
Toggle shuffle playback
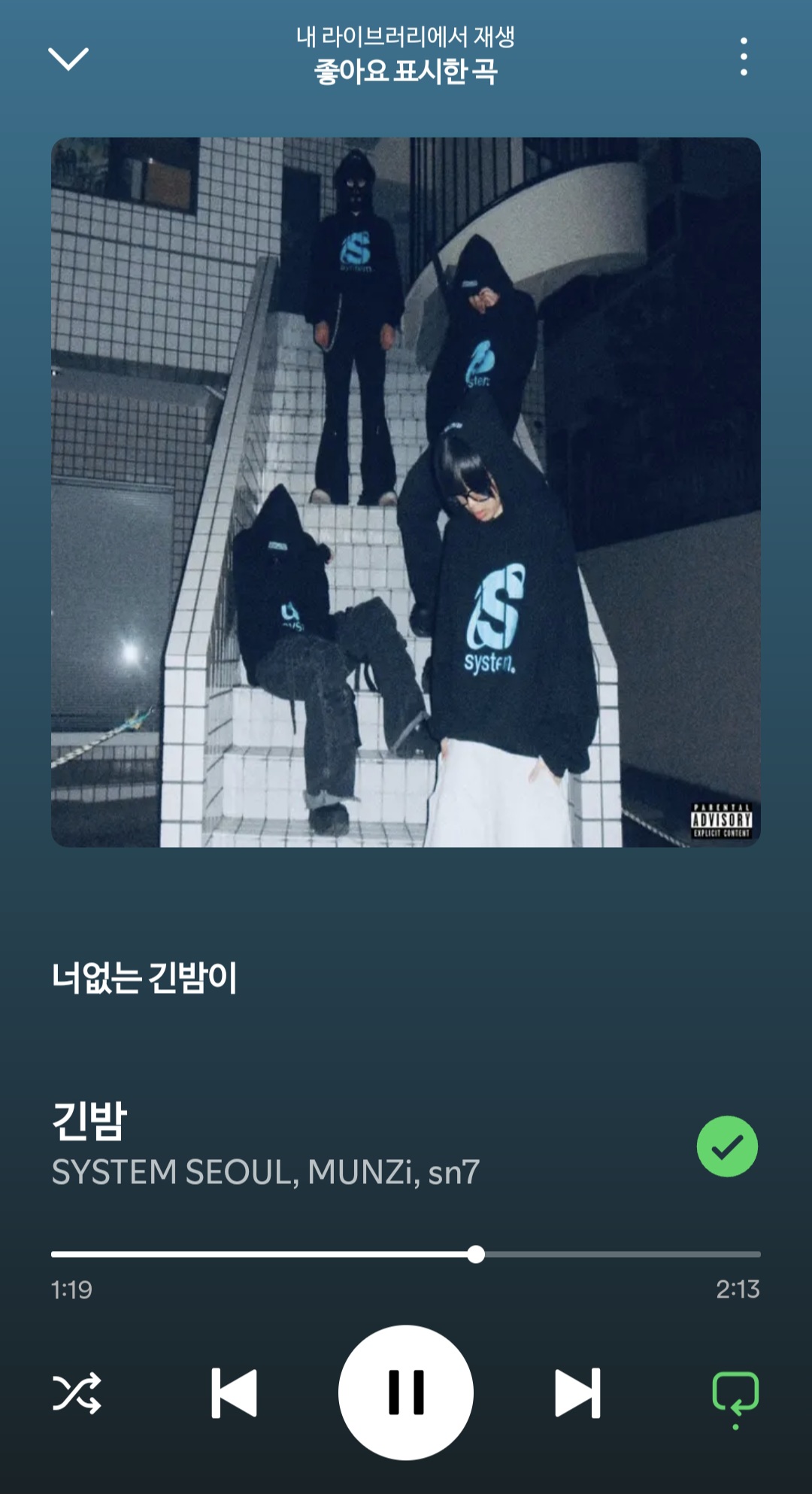tap(77, 1392)
